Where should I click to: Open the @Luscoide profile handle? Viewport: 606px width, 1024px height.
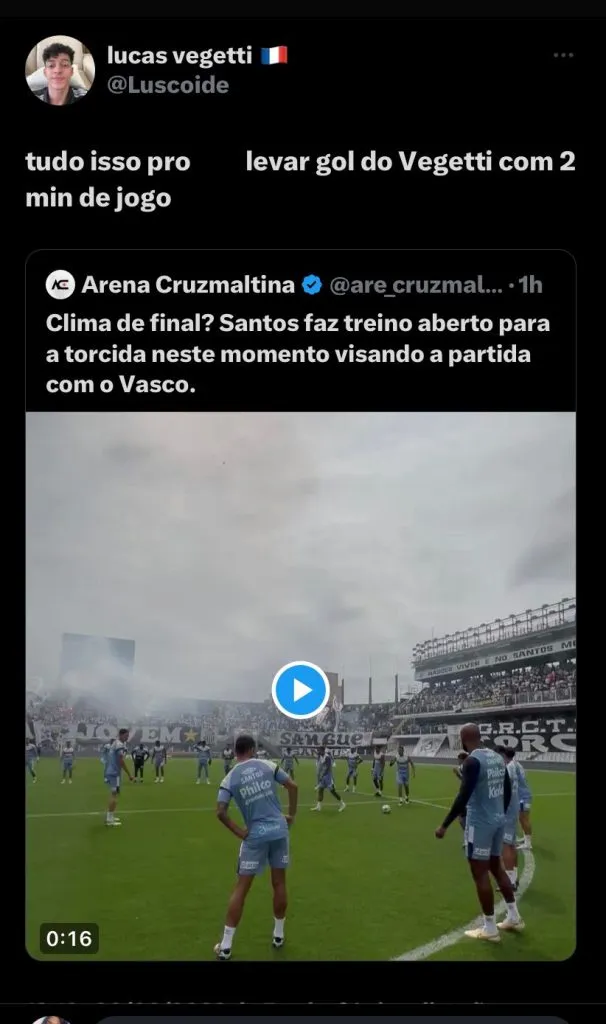[x=167, y=86]
